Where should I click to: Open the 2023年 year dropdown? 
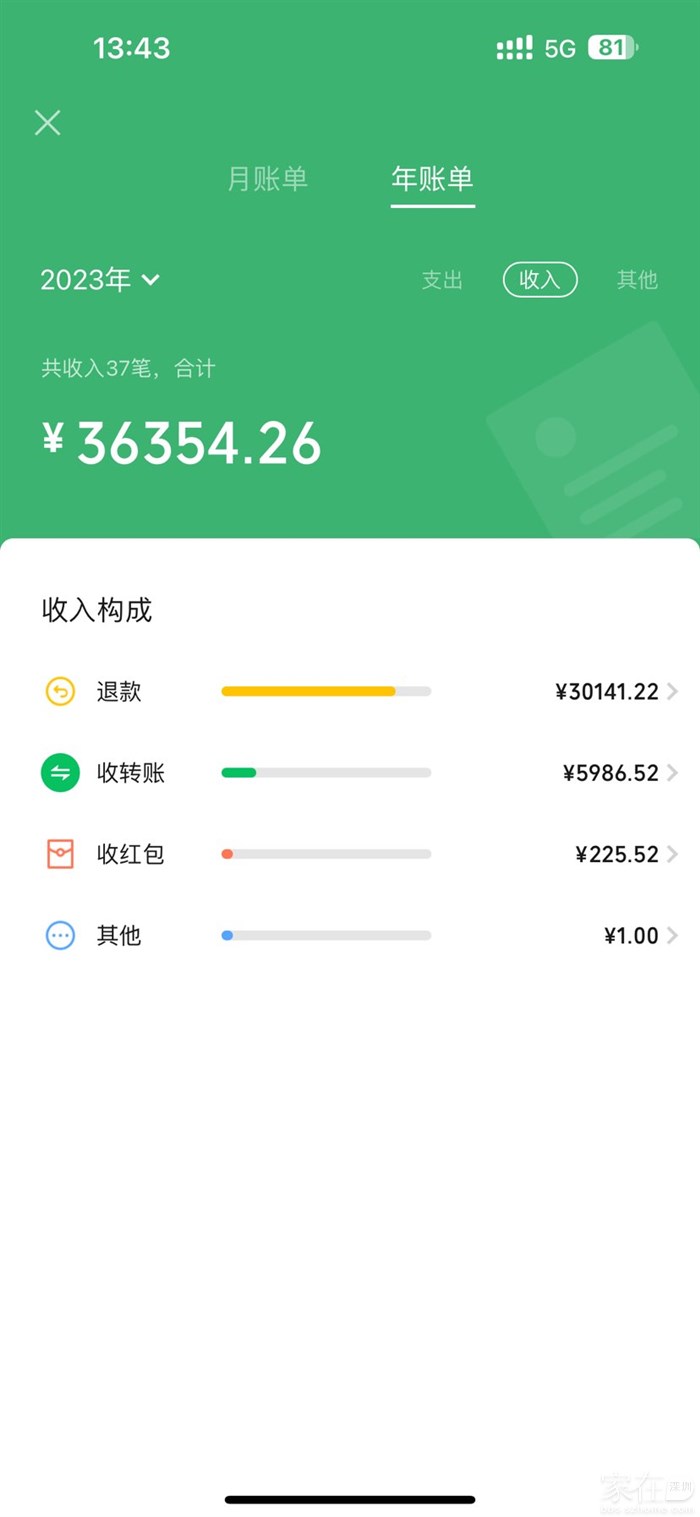[x=100, y=280]
